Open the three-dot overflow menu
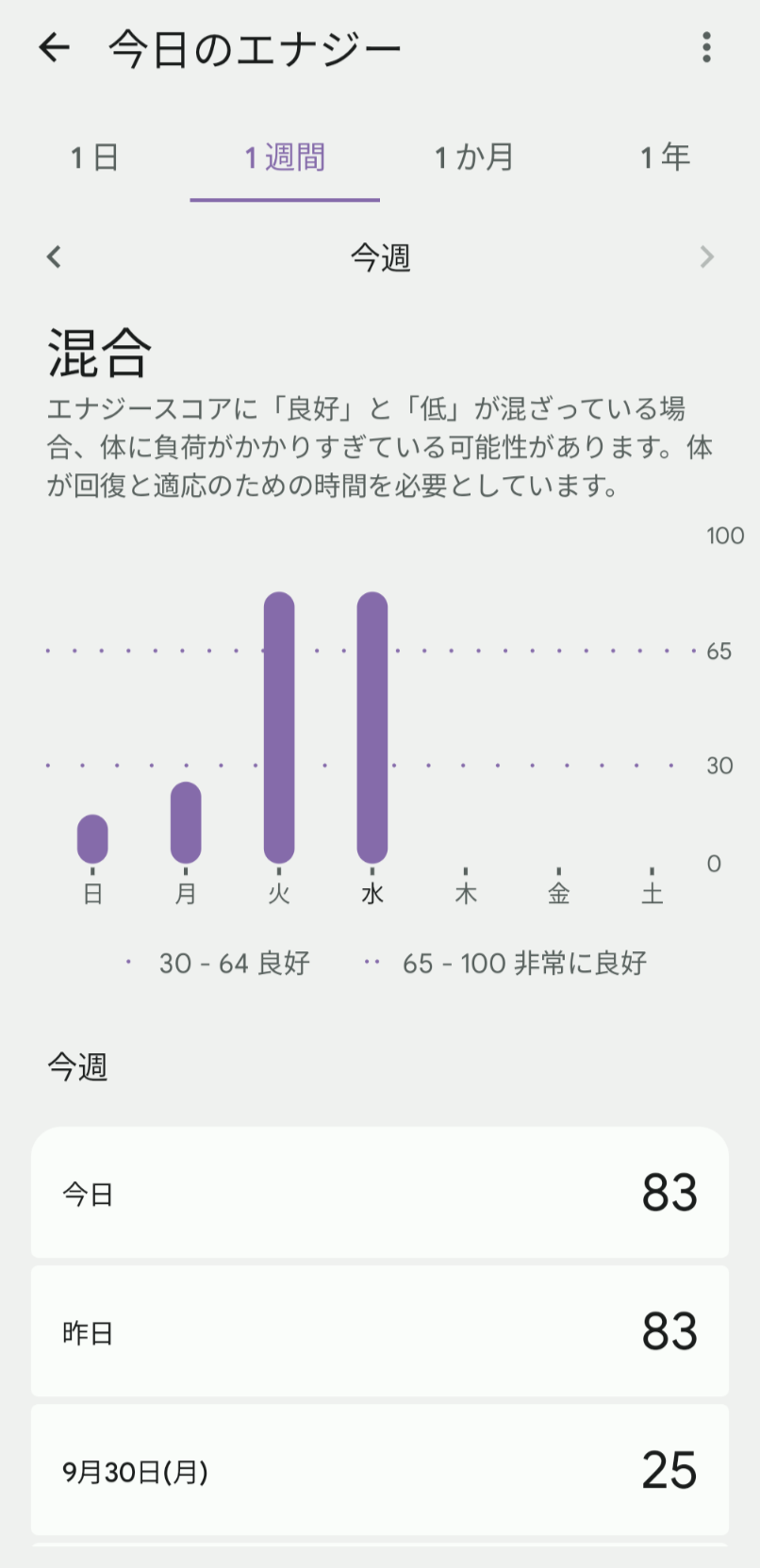Screen dimensions: 760x1568 [x=706, y=47]
